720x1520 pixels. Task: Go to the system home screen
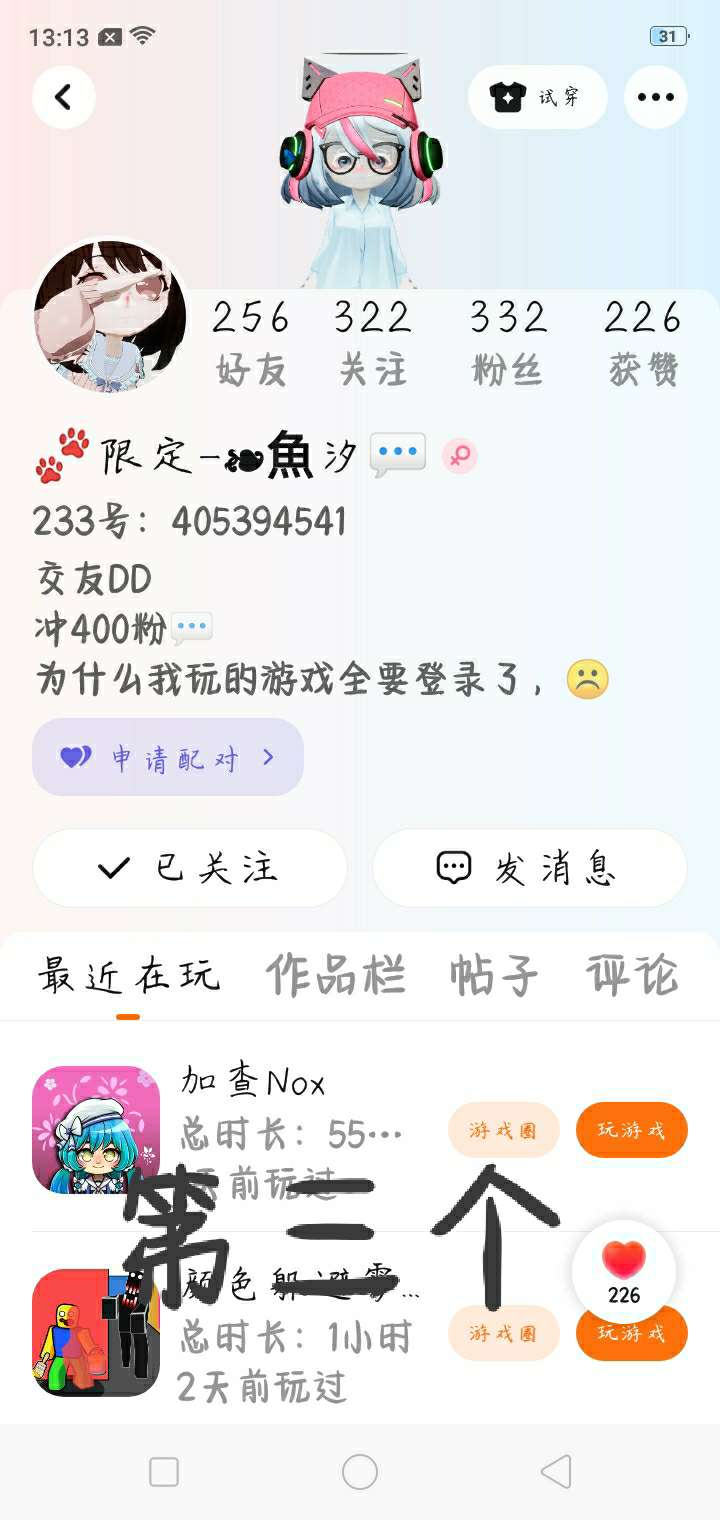[x=360, y=1472]
